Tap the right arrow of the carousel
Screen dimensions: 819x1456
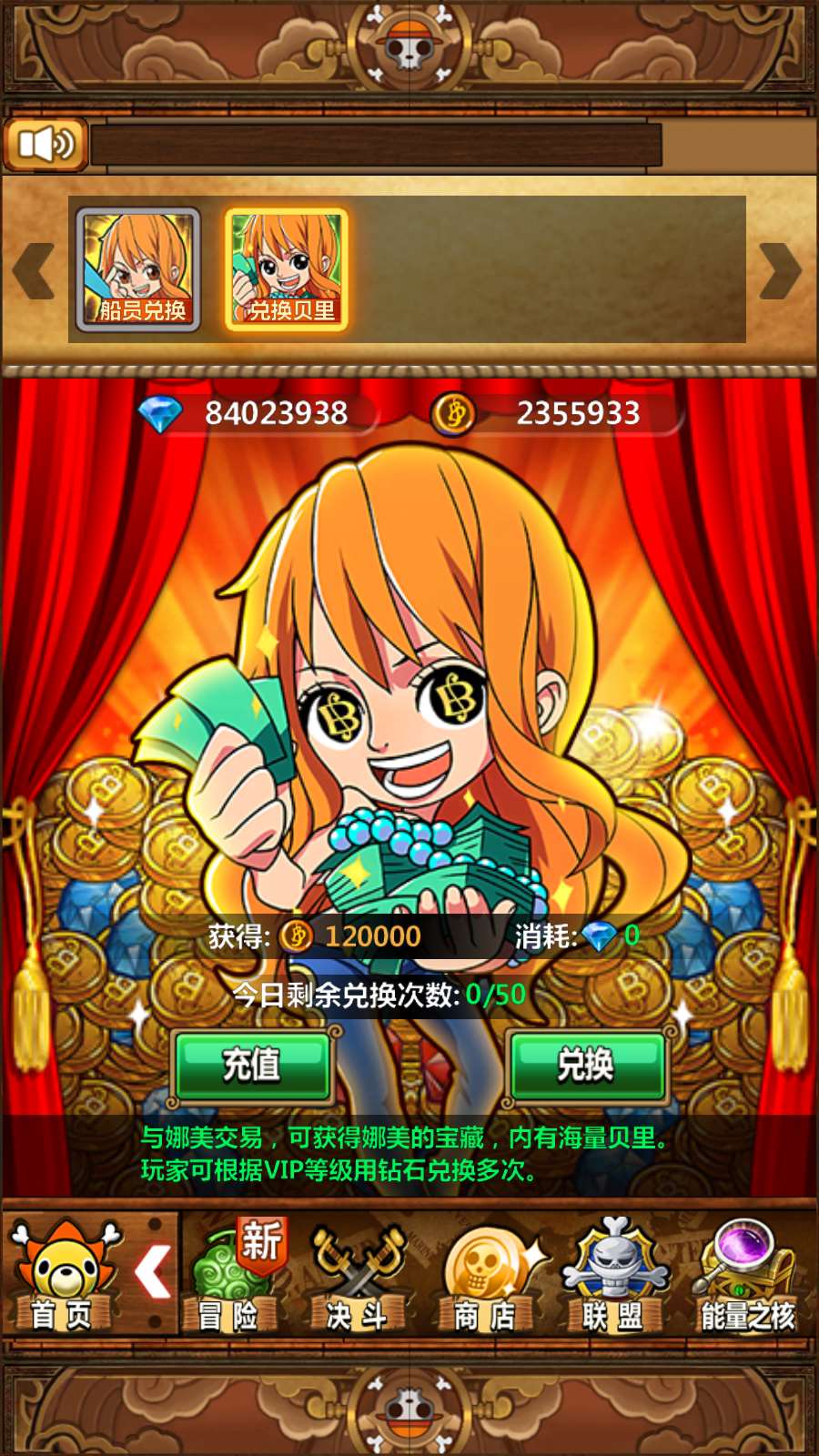pyautogui.click(x=780, y=270)
